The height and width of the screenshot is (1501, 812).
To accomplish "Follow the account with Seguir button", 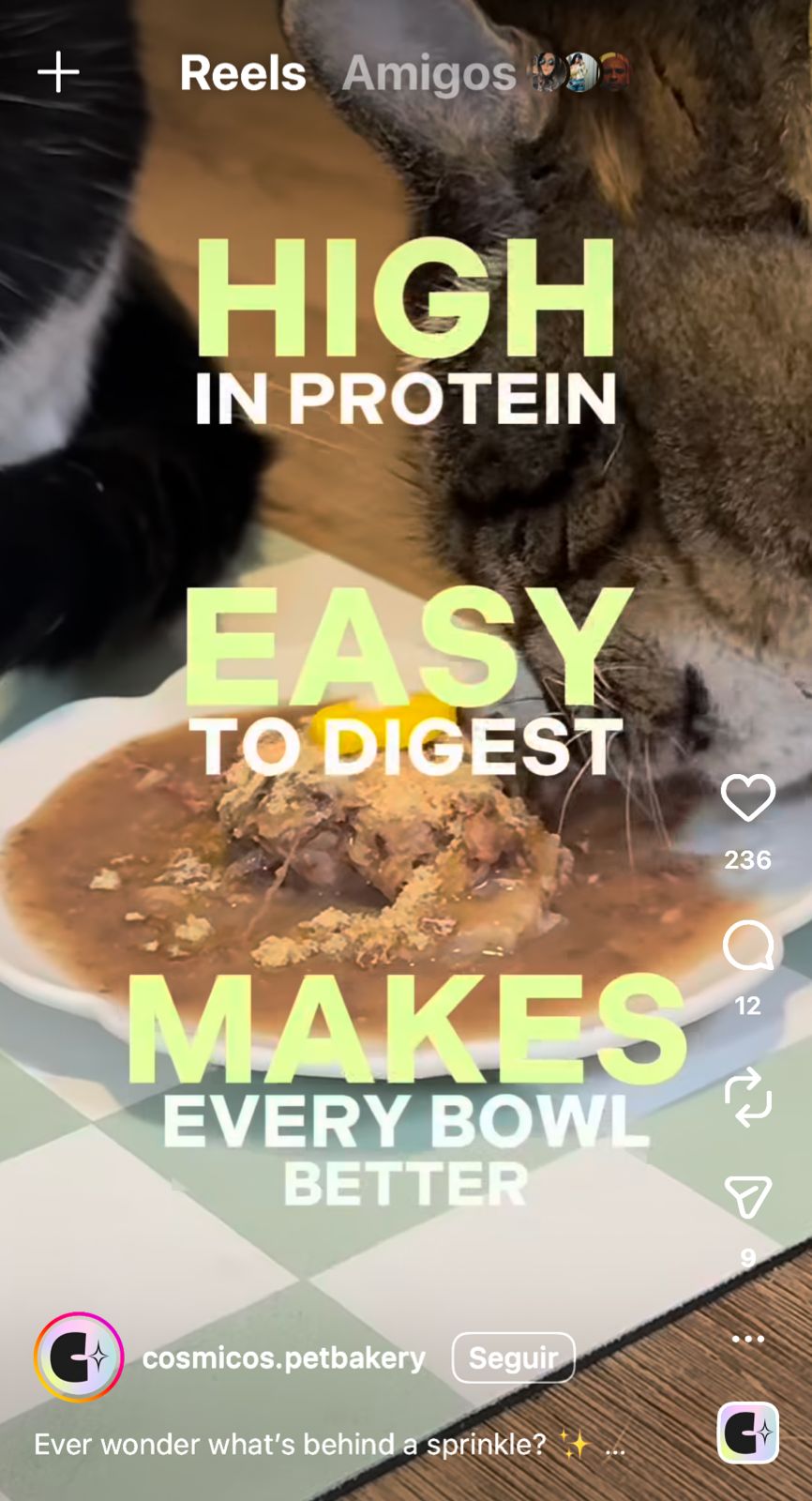I will tap(513, 1357).
